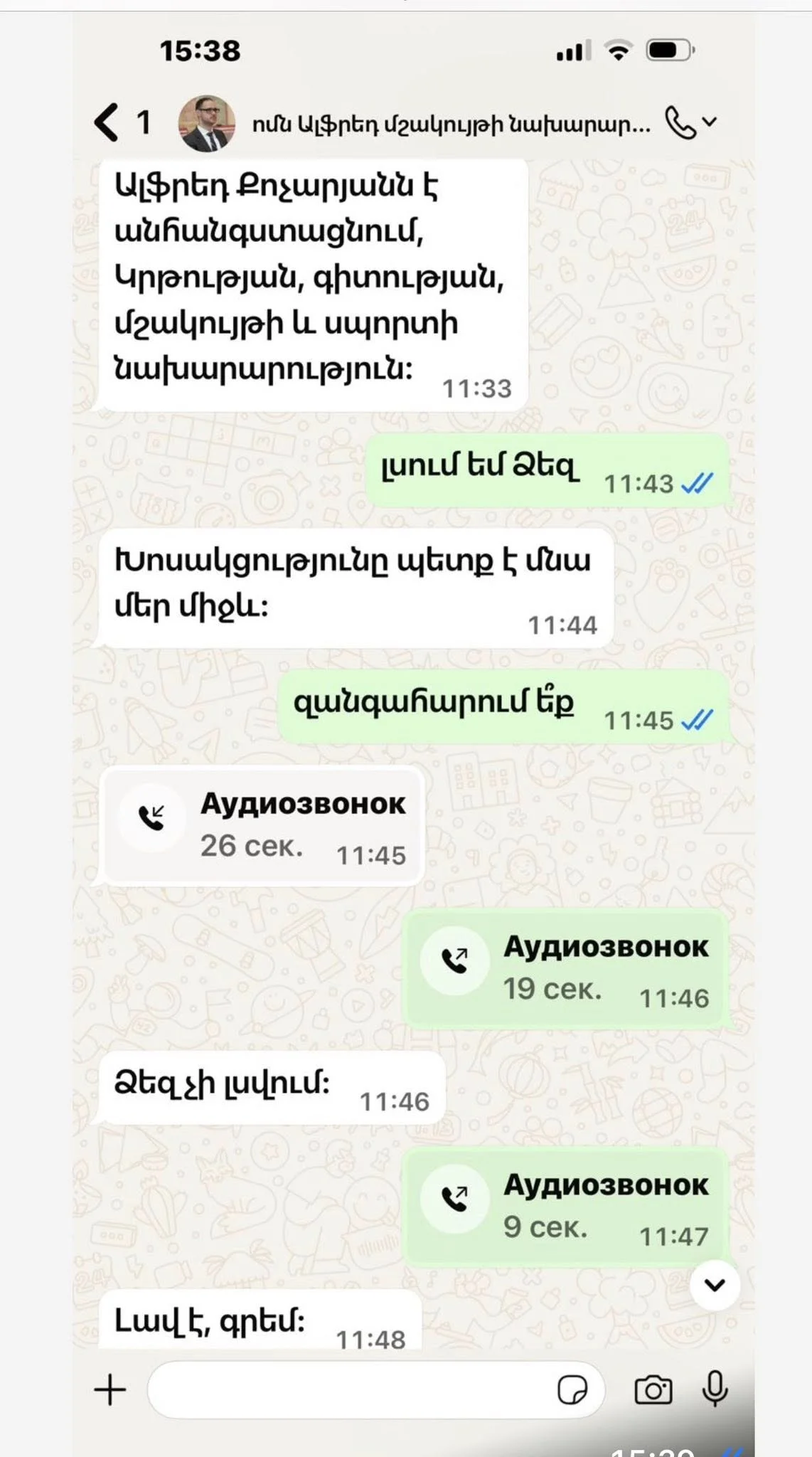
Task: Open the sticker picker
Action: point(572,1389)
